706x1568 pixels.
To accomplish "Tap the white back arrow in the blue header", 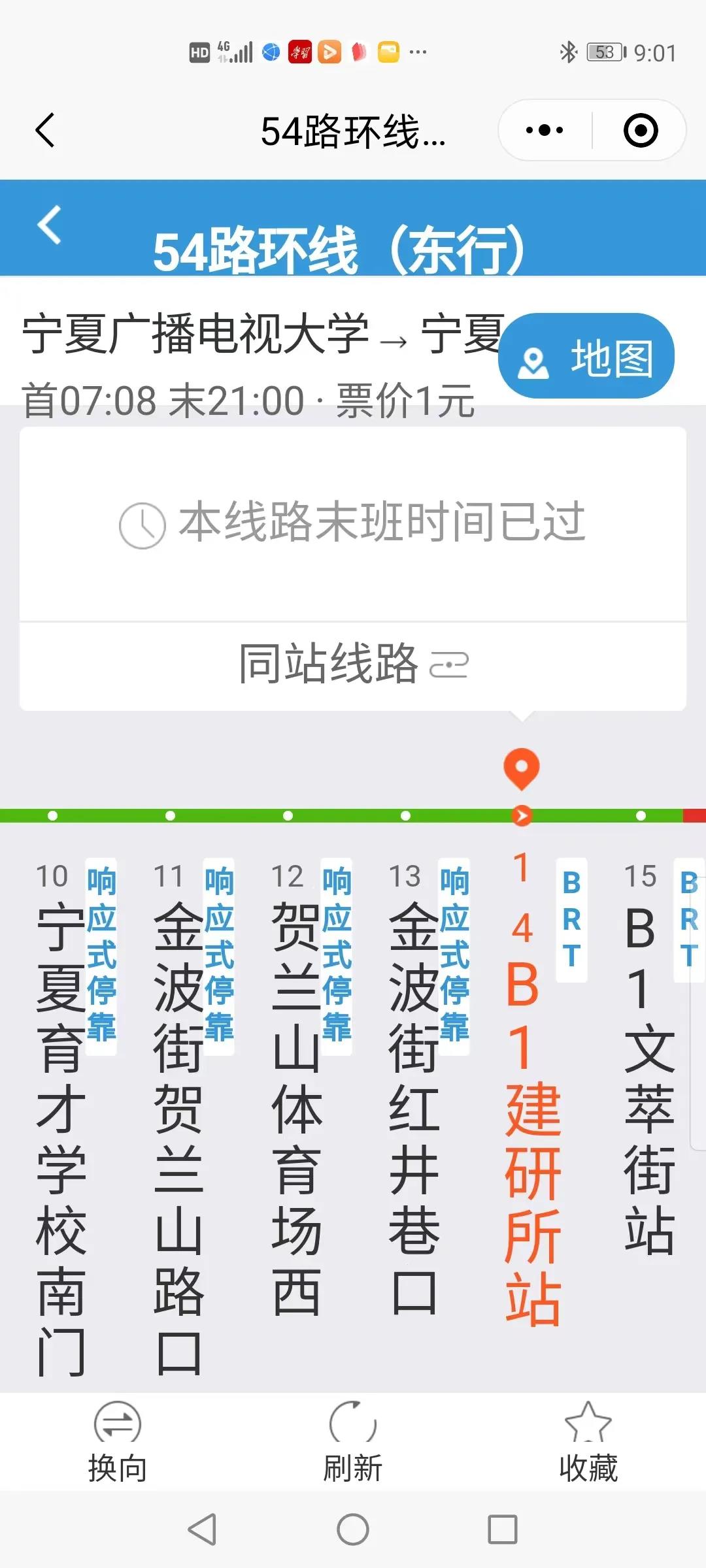I will pos(50,225).
